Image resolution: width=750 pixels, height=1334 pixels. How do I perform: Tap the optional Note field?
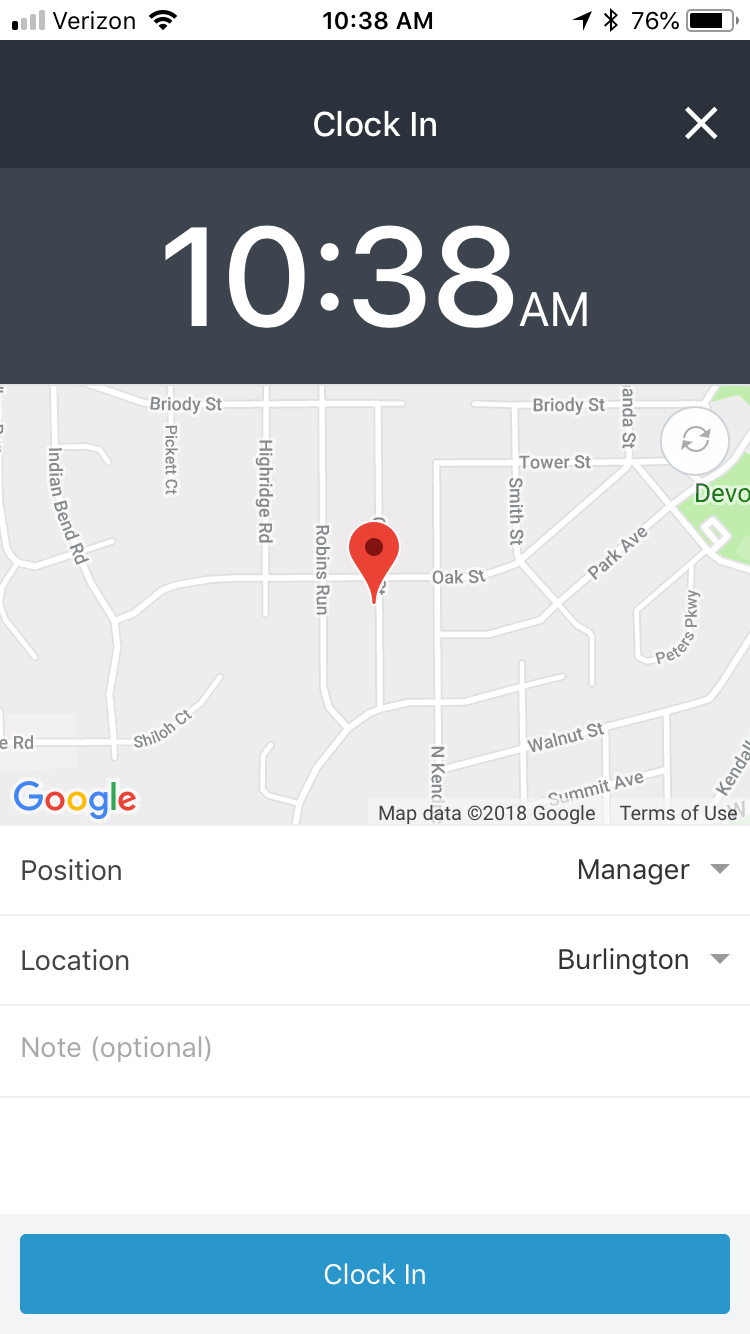[375, 1050]
